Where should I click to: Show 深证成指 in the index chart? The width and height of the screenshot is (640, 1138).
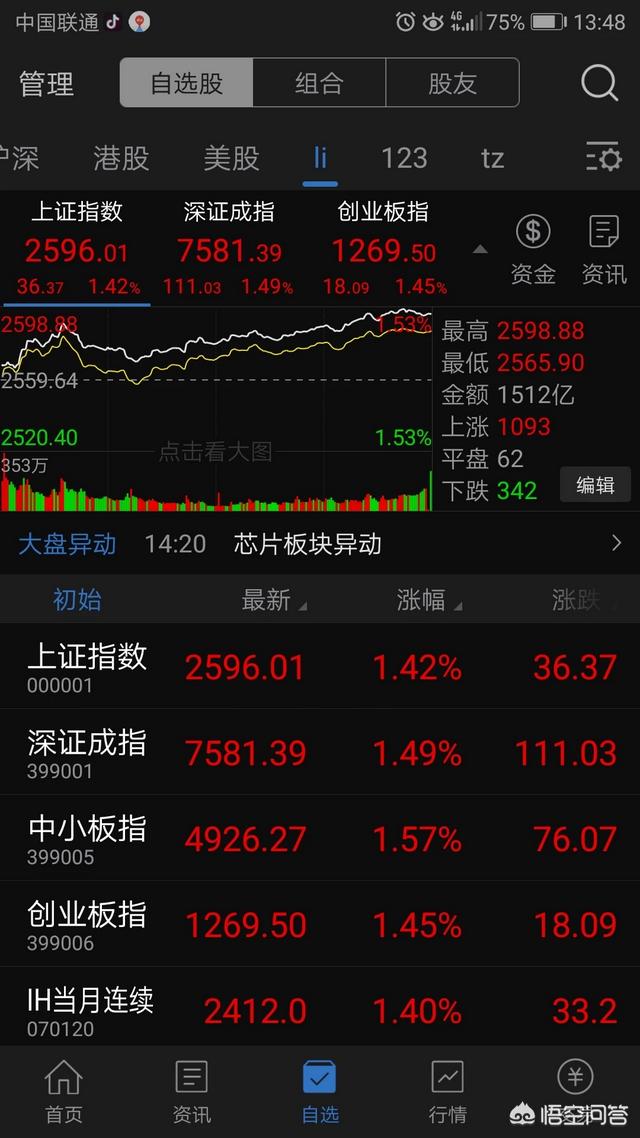point(229,250)
